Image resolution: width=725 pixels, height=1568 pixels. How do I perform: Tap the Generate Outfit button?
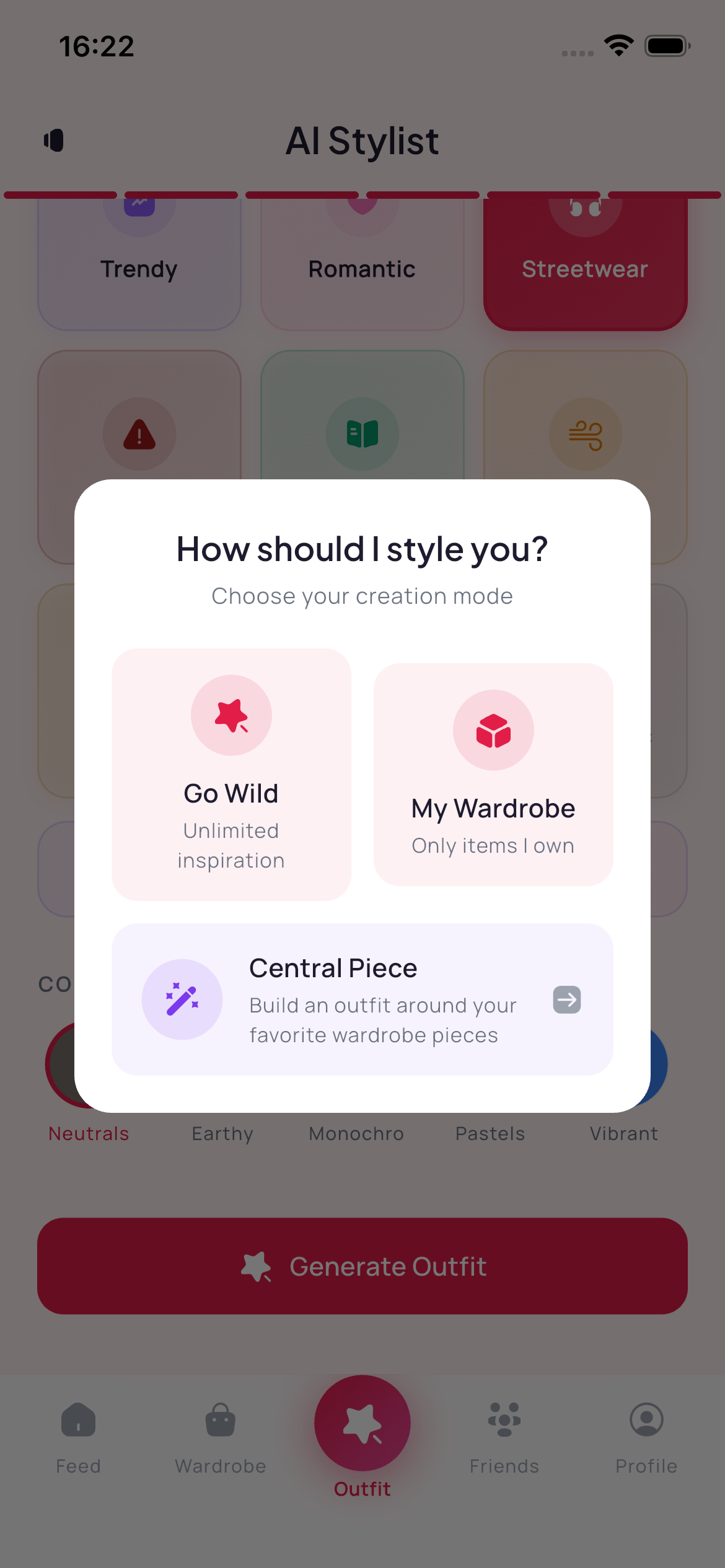click(x=362, y=1266)
